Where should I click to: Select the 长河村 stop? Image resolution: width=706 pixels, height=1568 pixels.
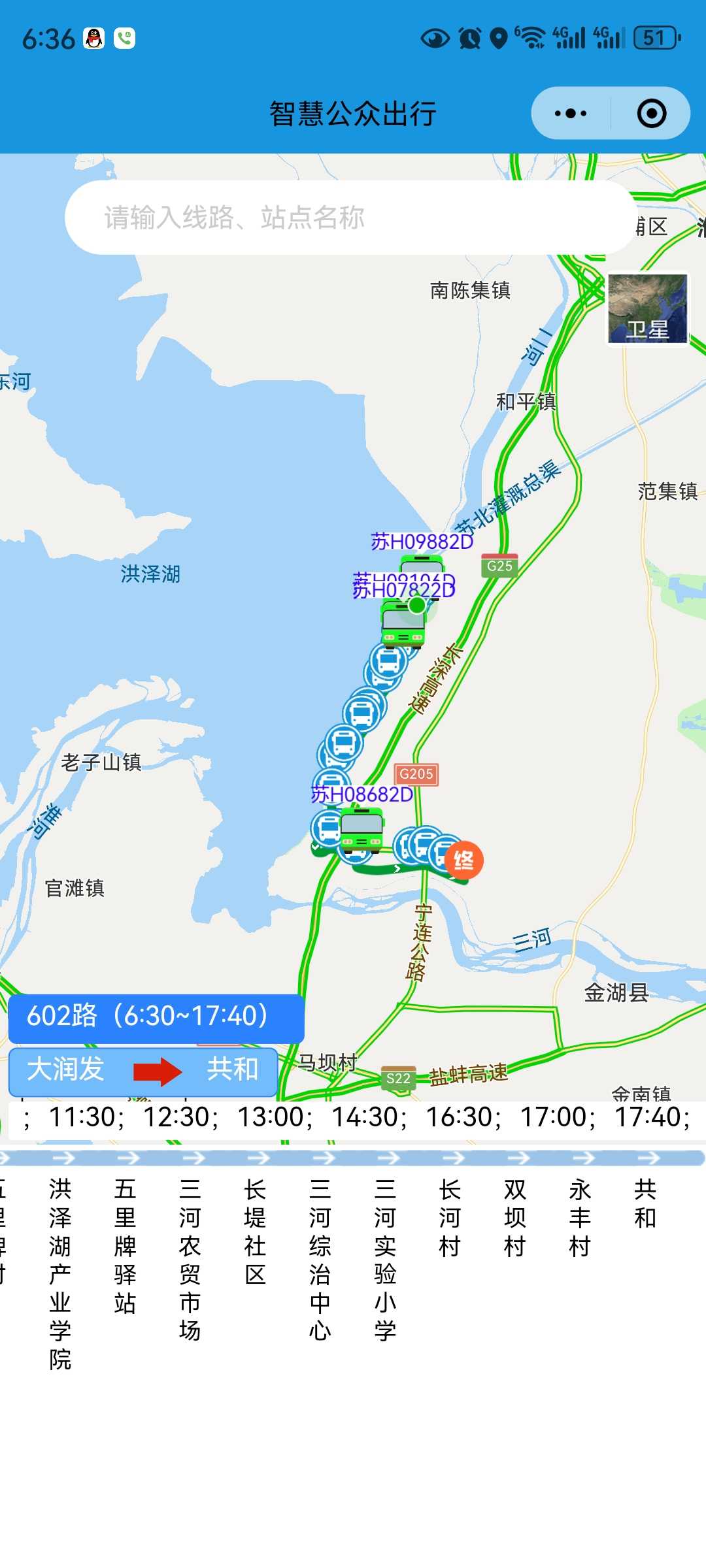click(x=450, y=1218)
